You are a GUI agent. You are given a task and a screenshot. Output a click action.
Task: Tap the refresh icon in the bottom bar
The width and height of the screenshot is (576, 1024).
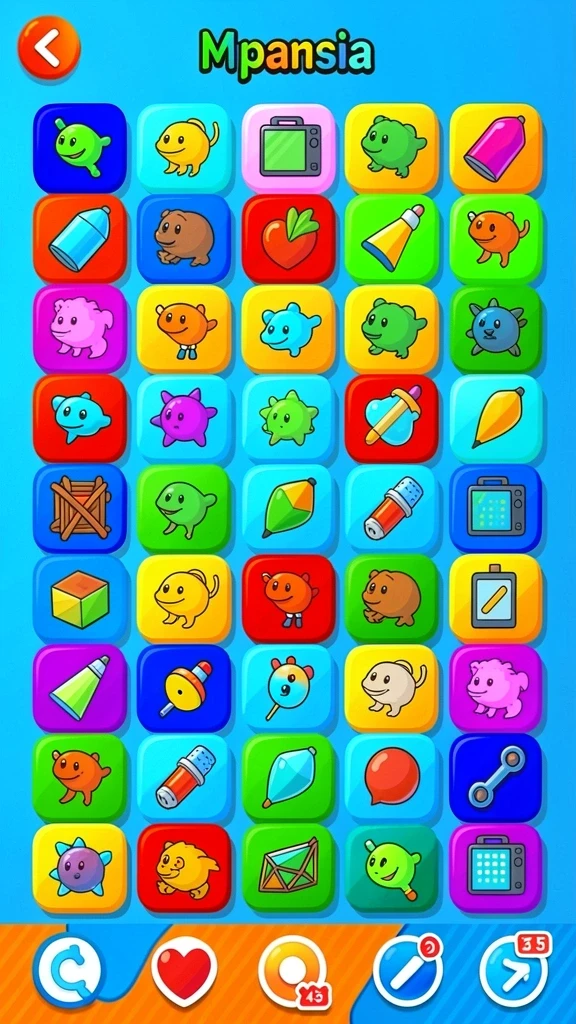[x=69, y=971]
